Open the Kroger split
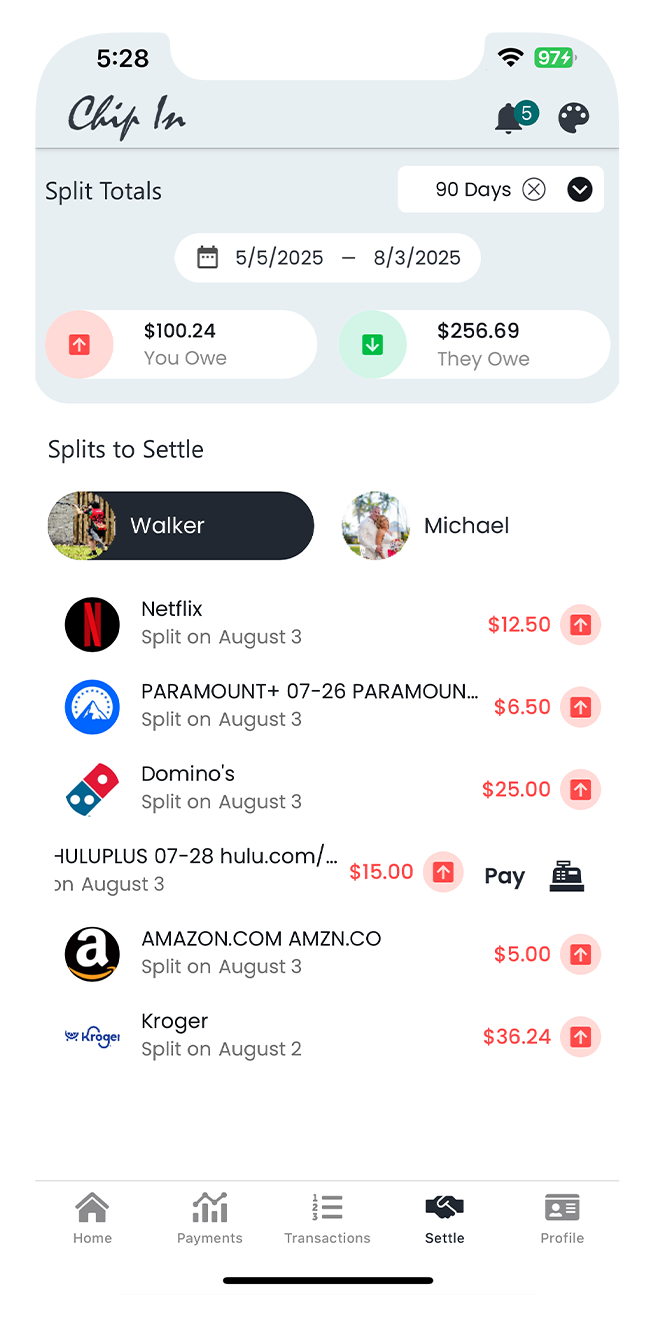Image resolution: width=656 pixels, height=1326 pixels. tap(300, 1036)
